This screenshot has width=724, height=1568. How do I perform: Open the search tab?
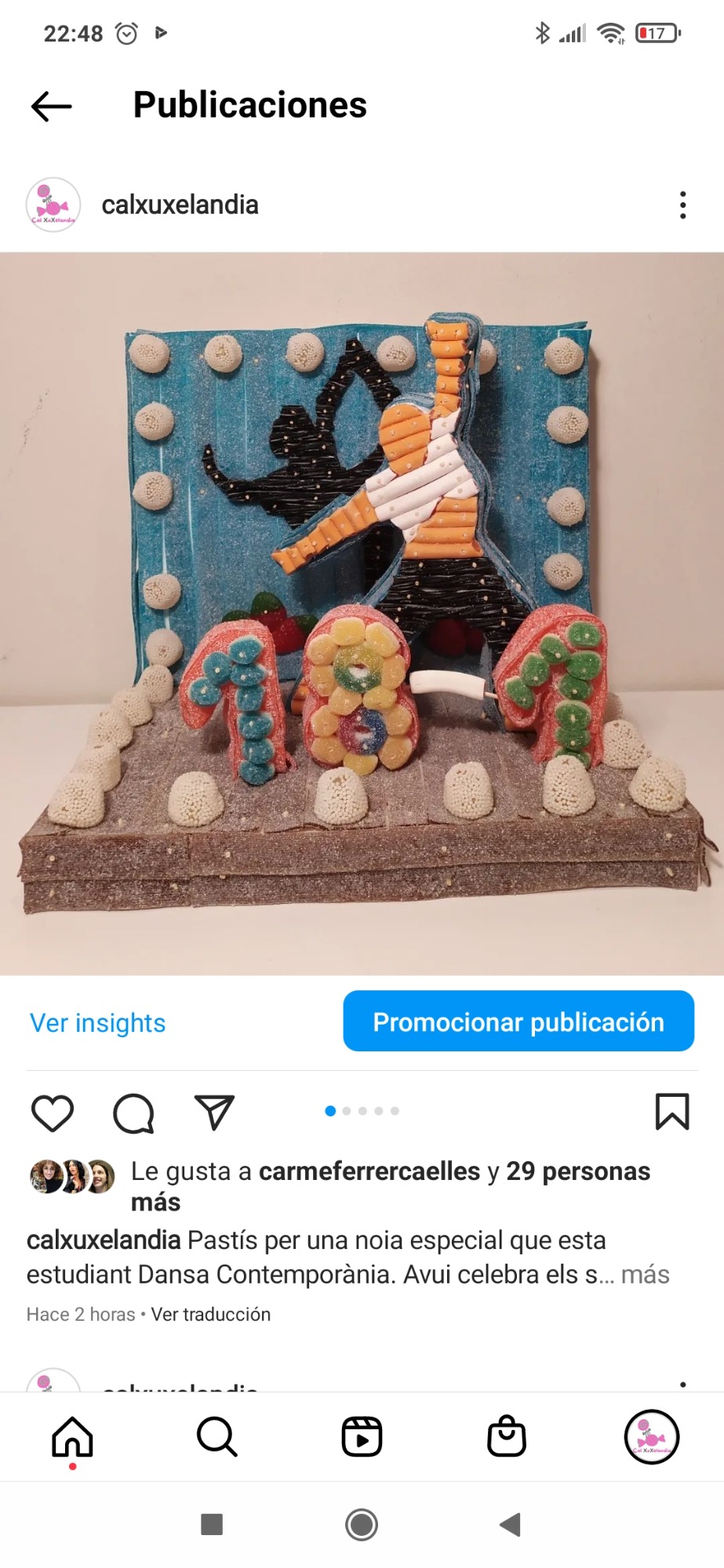217,1436
